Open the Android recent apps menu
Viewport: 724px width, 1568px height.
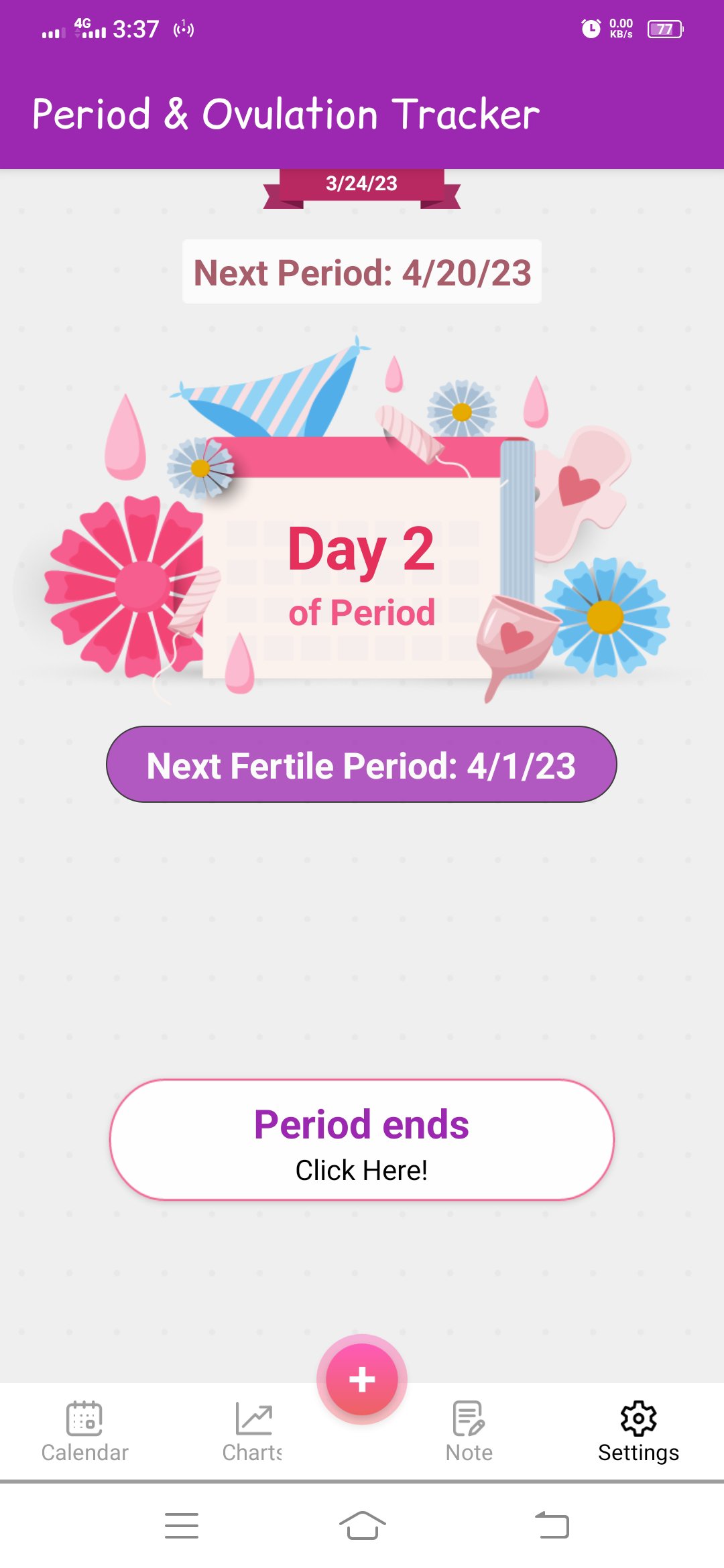pyautogui.click(x=181, y=1525)
